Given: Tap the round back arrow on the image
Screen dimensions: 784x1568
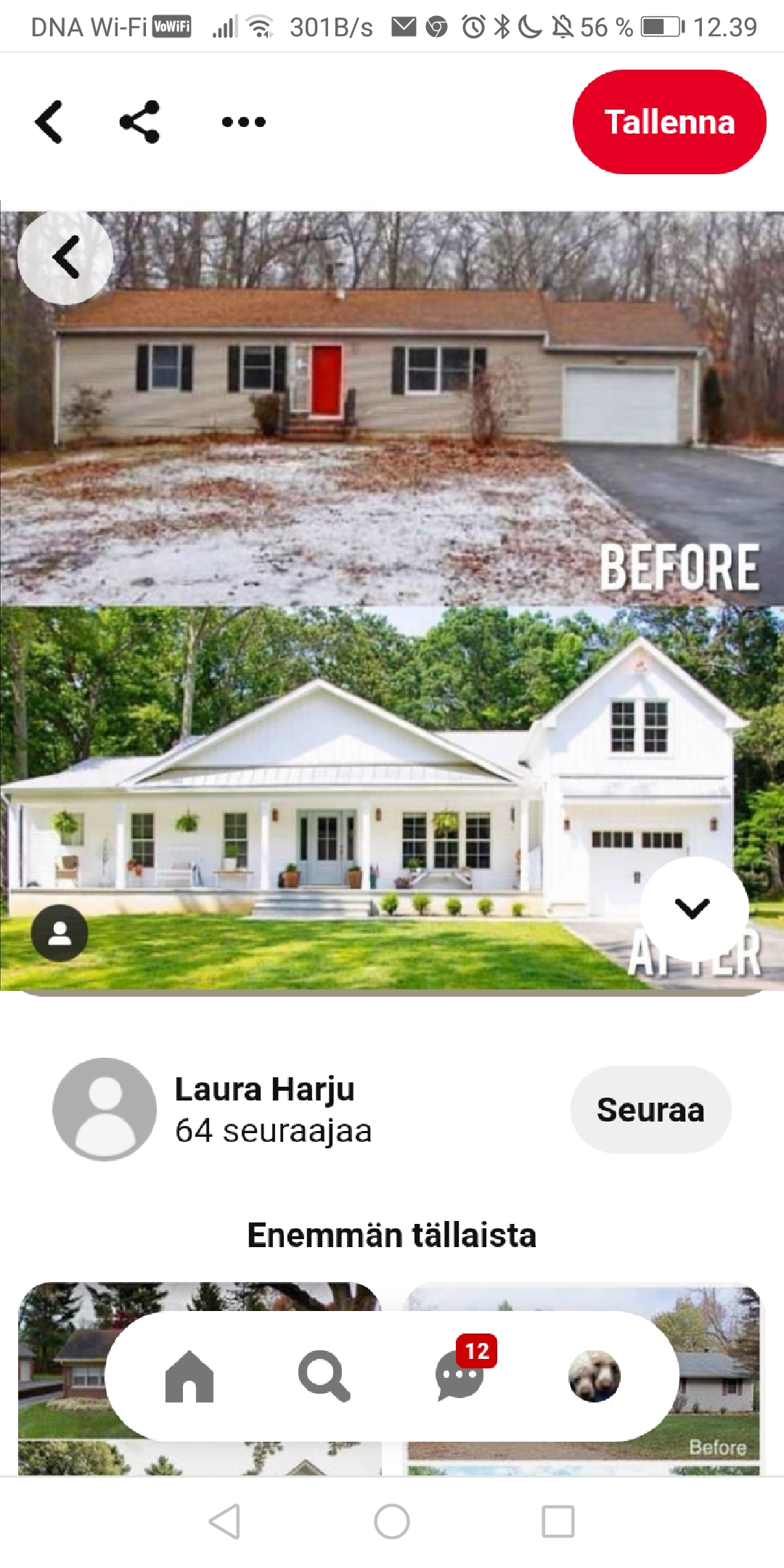Looking at the screenshot, I should [x=65, y=257].
